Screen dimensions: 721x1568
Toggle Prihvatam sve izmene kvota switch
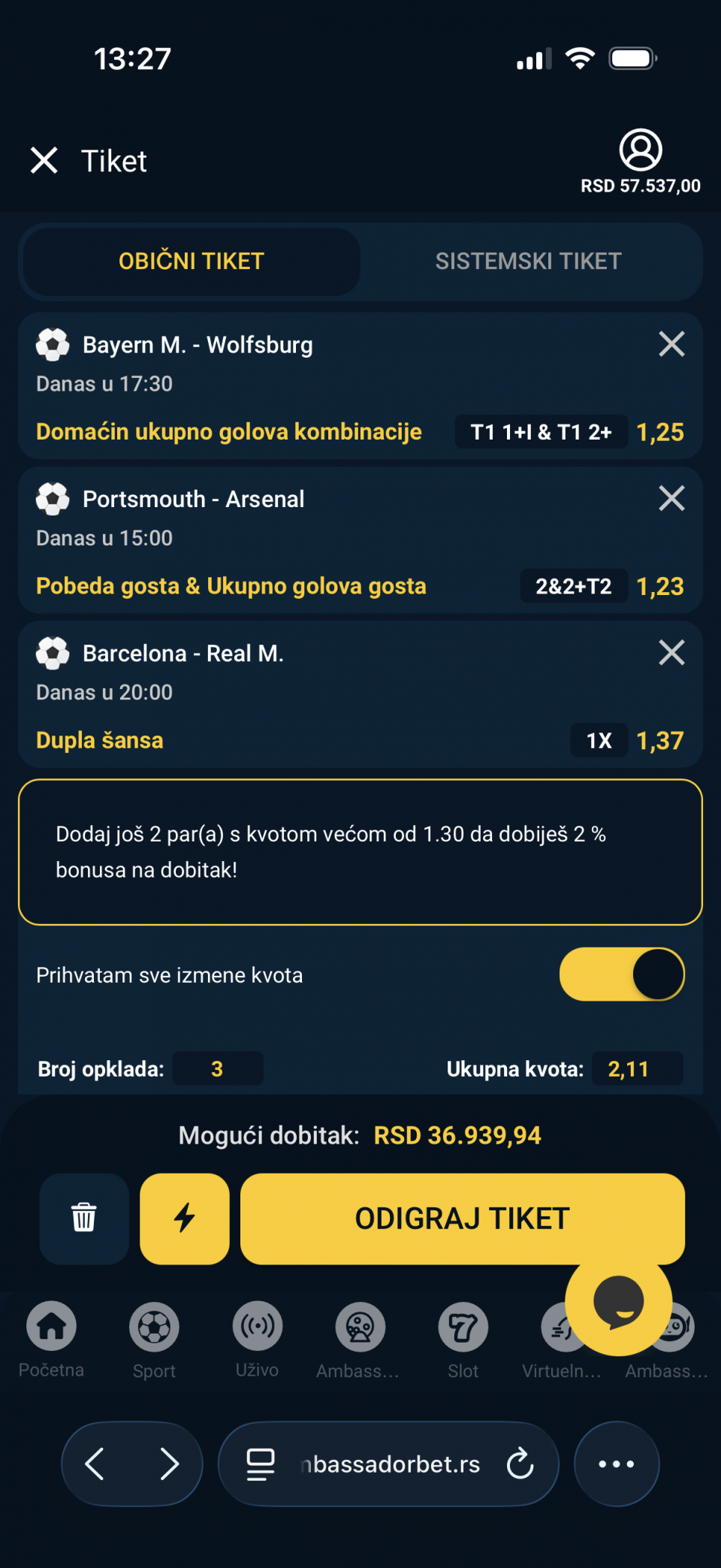[x=621, y=974]
